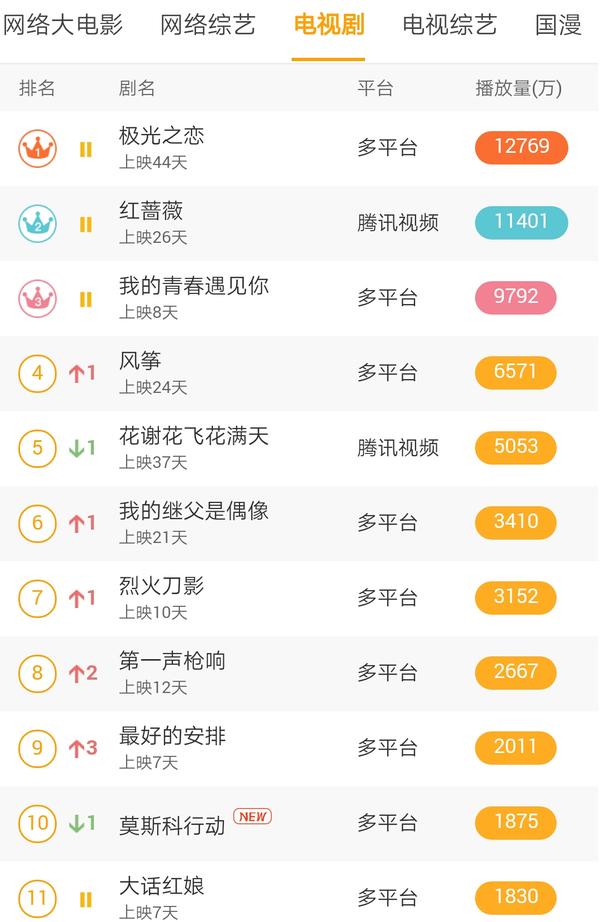Select the 电视剧 tab
Viewport: 600px width, 922px height.
click(x=329, y=25)
